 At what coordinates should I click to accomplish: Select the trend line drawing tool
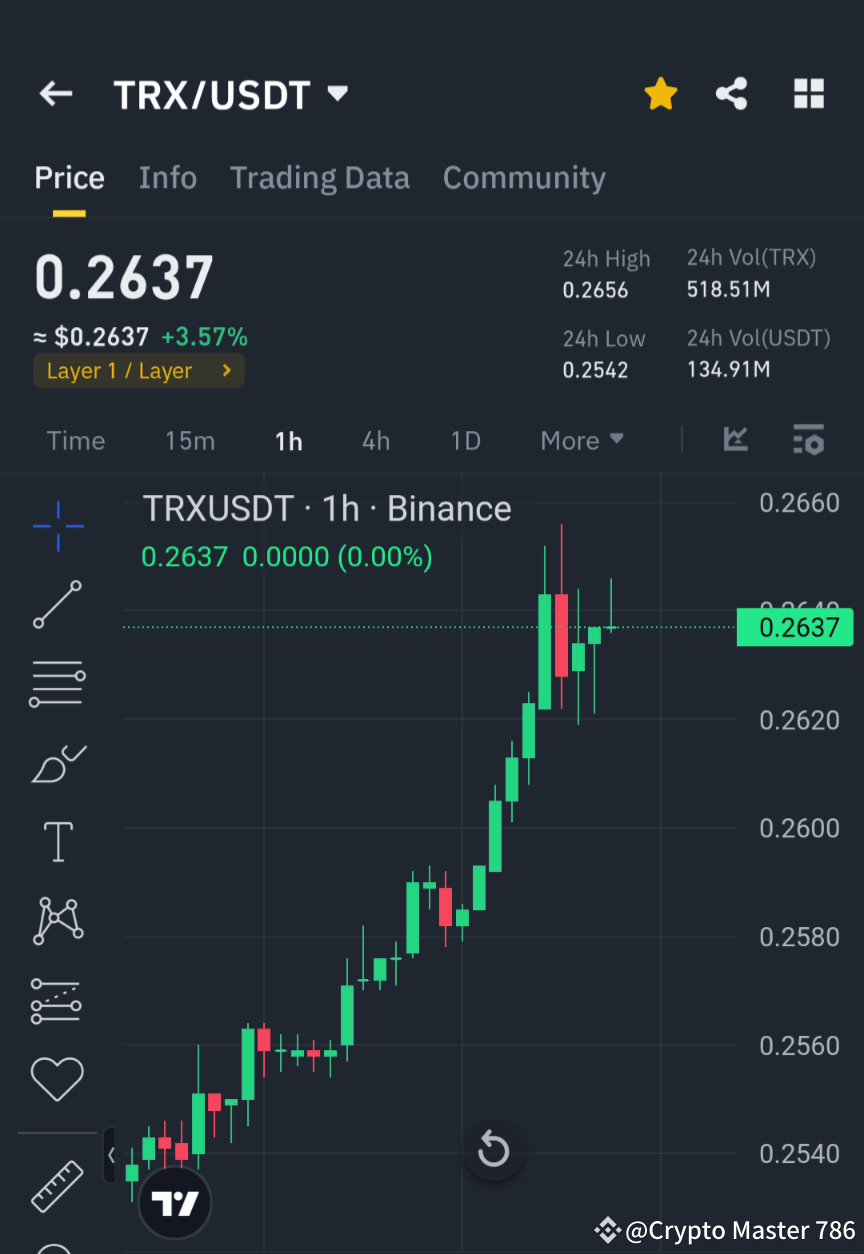click(x=57, y=605)
